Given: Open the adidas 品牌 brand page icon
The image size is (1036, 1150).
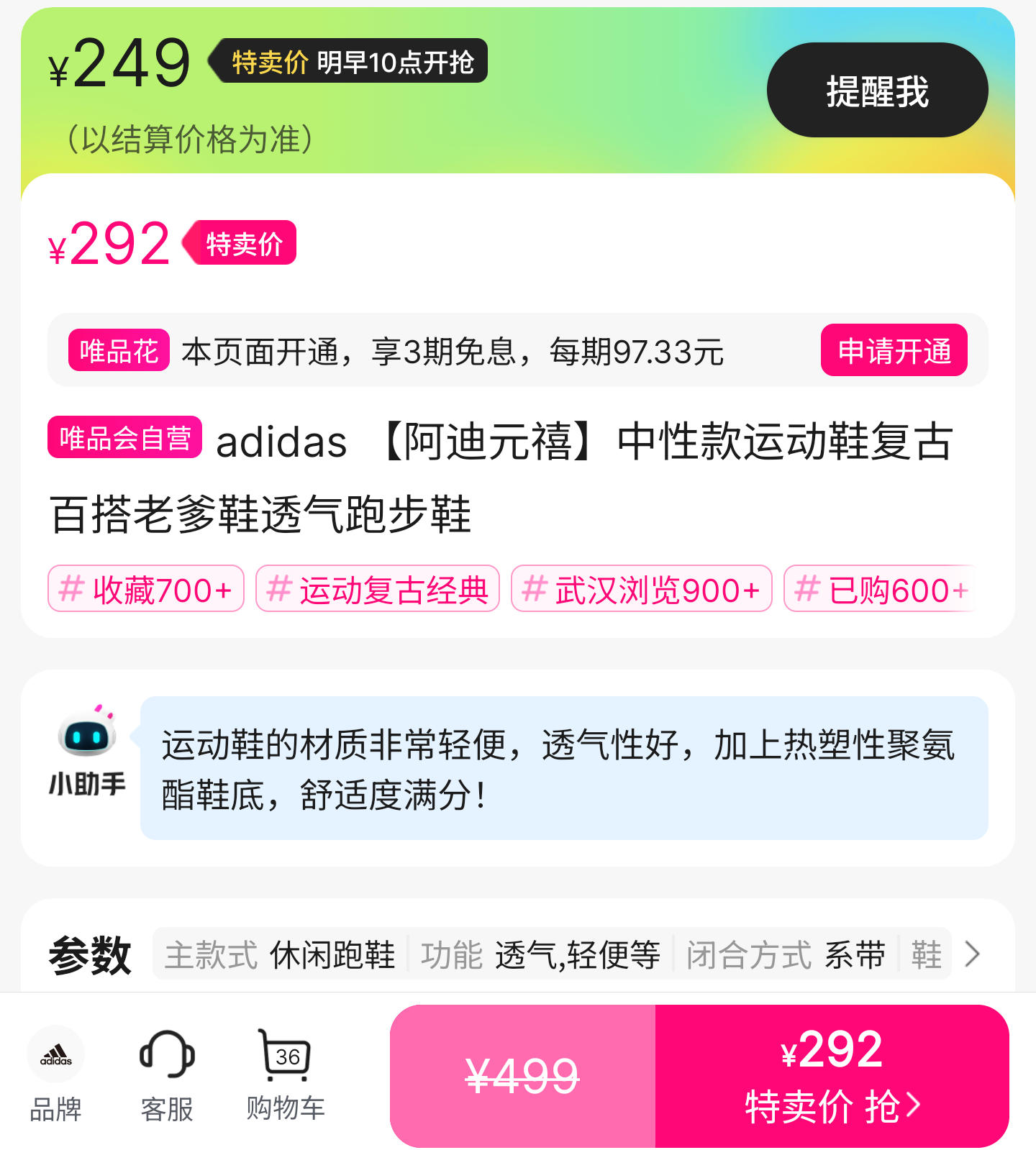Looking at the screenshot, I should 57,1054.
